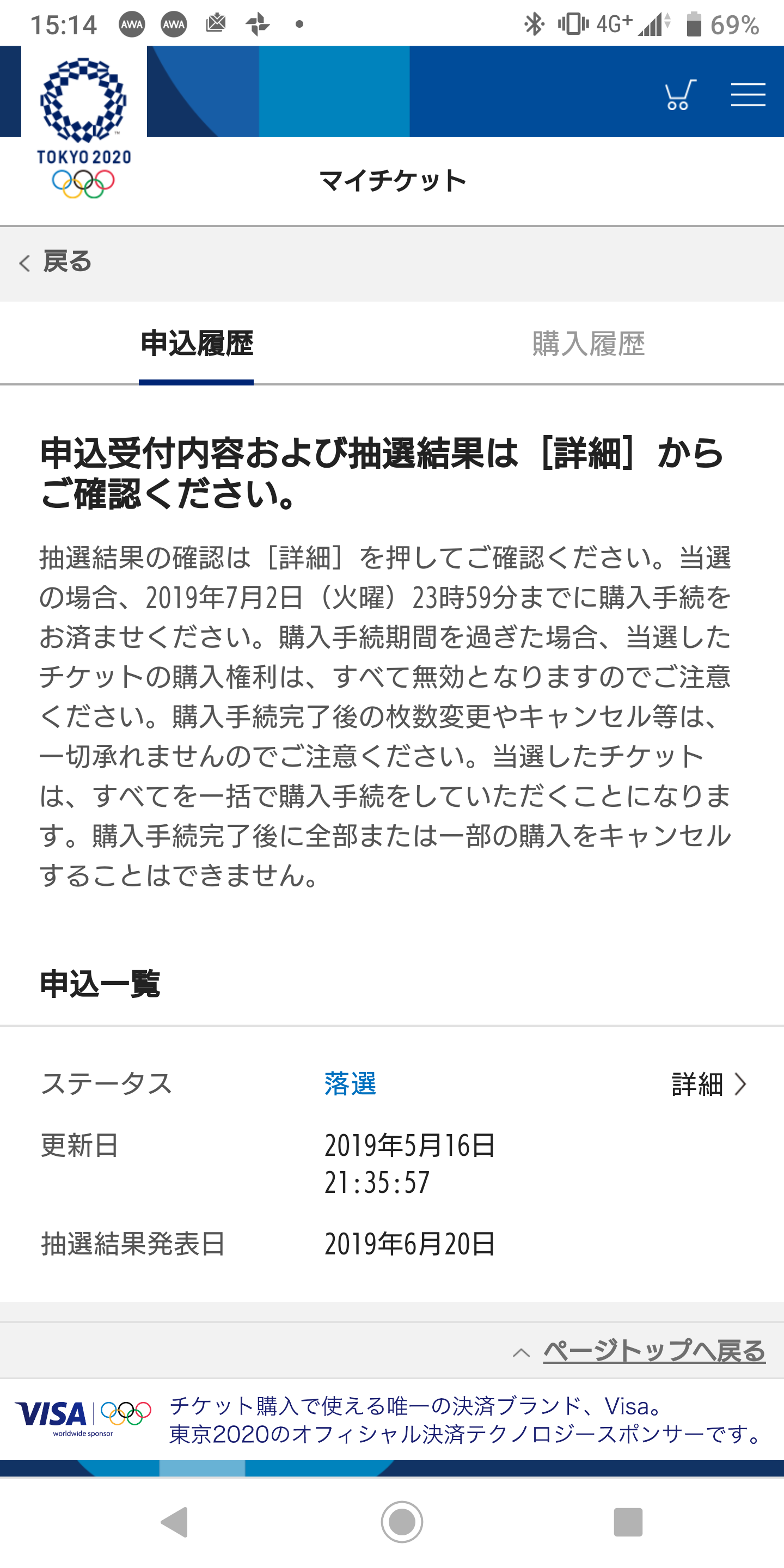The height and width of the screenshot is (1568, 784).
Task: Switch to the 購入履歴 tab
Action: click(x=588, y=344)
